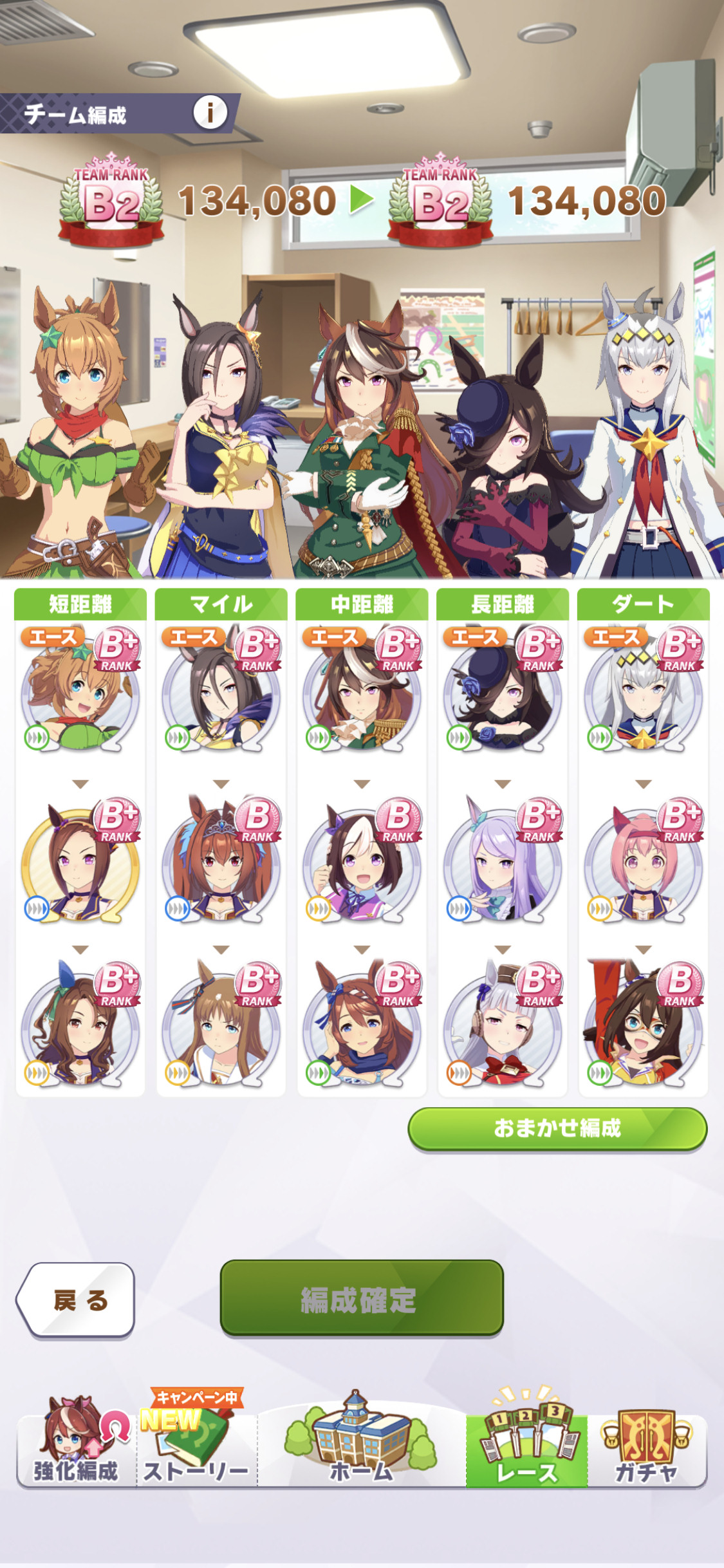Choose the pink-haired ダート member

coord(644,861)
